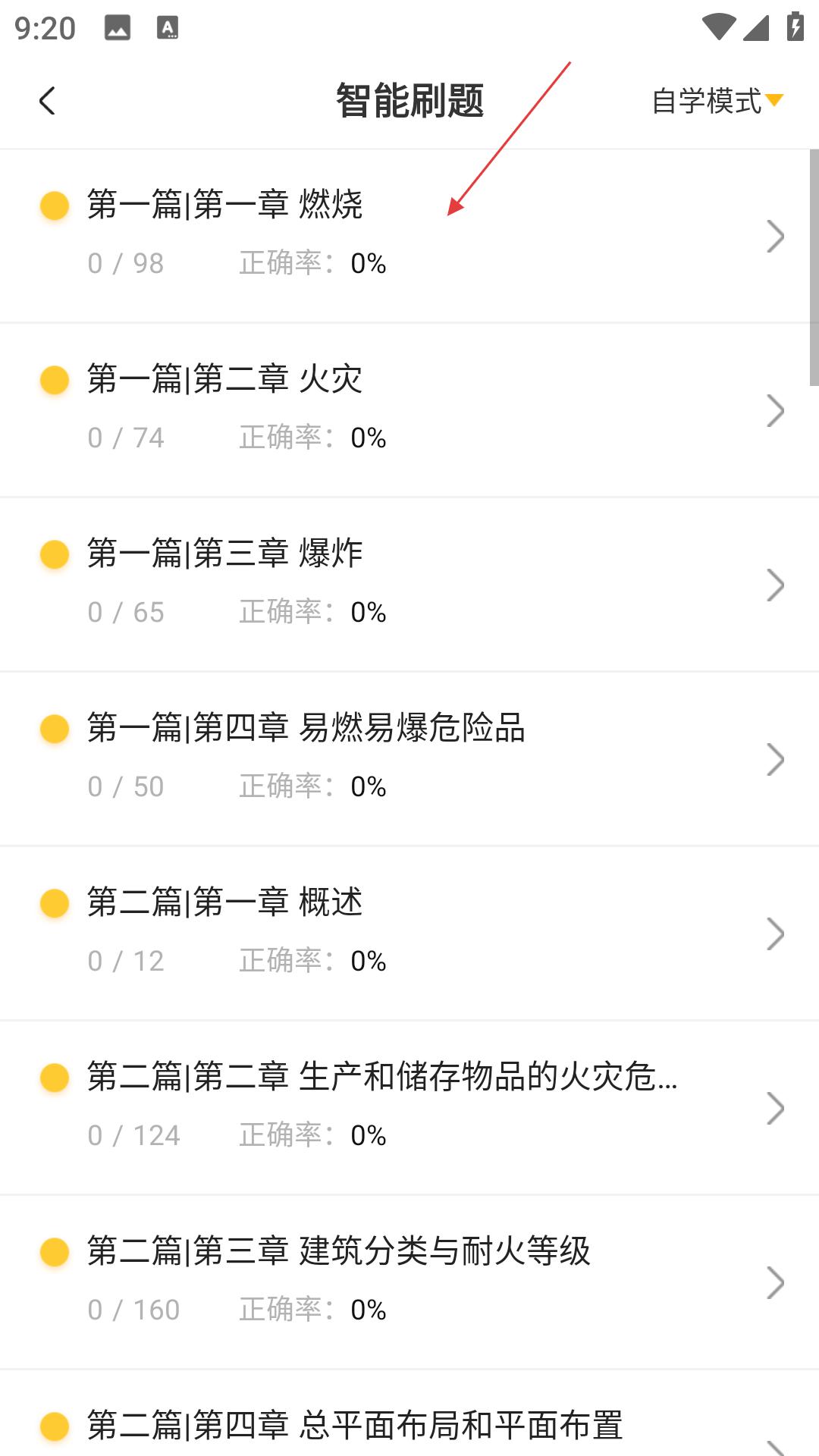Open 第二篇|第四章 总平面布局和平面布置
The width and height of the screenshot is (819, 1456).
coord(409,1414)
